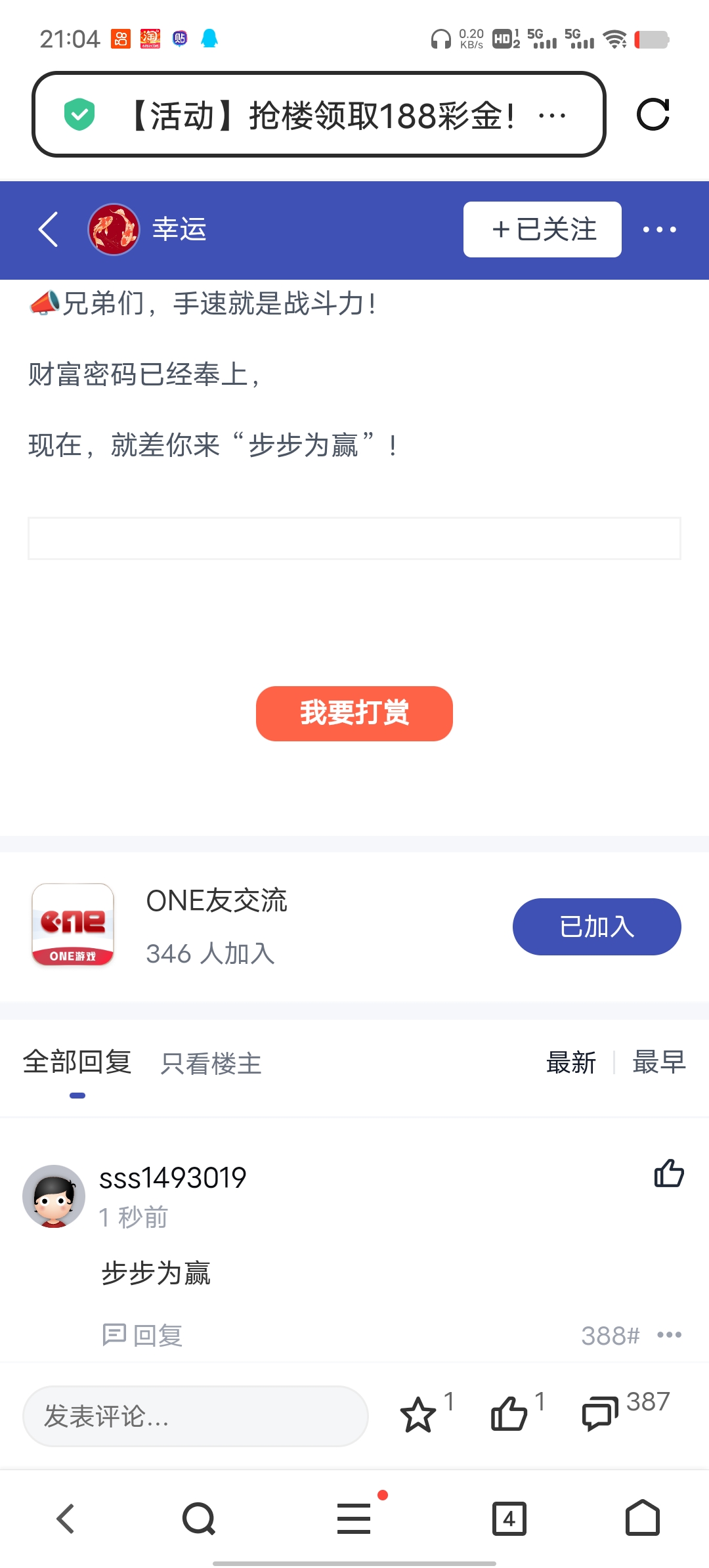Open the browser tabs switcher showing 4

pos(509,1518)
